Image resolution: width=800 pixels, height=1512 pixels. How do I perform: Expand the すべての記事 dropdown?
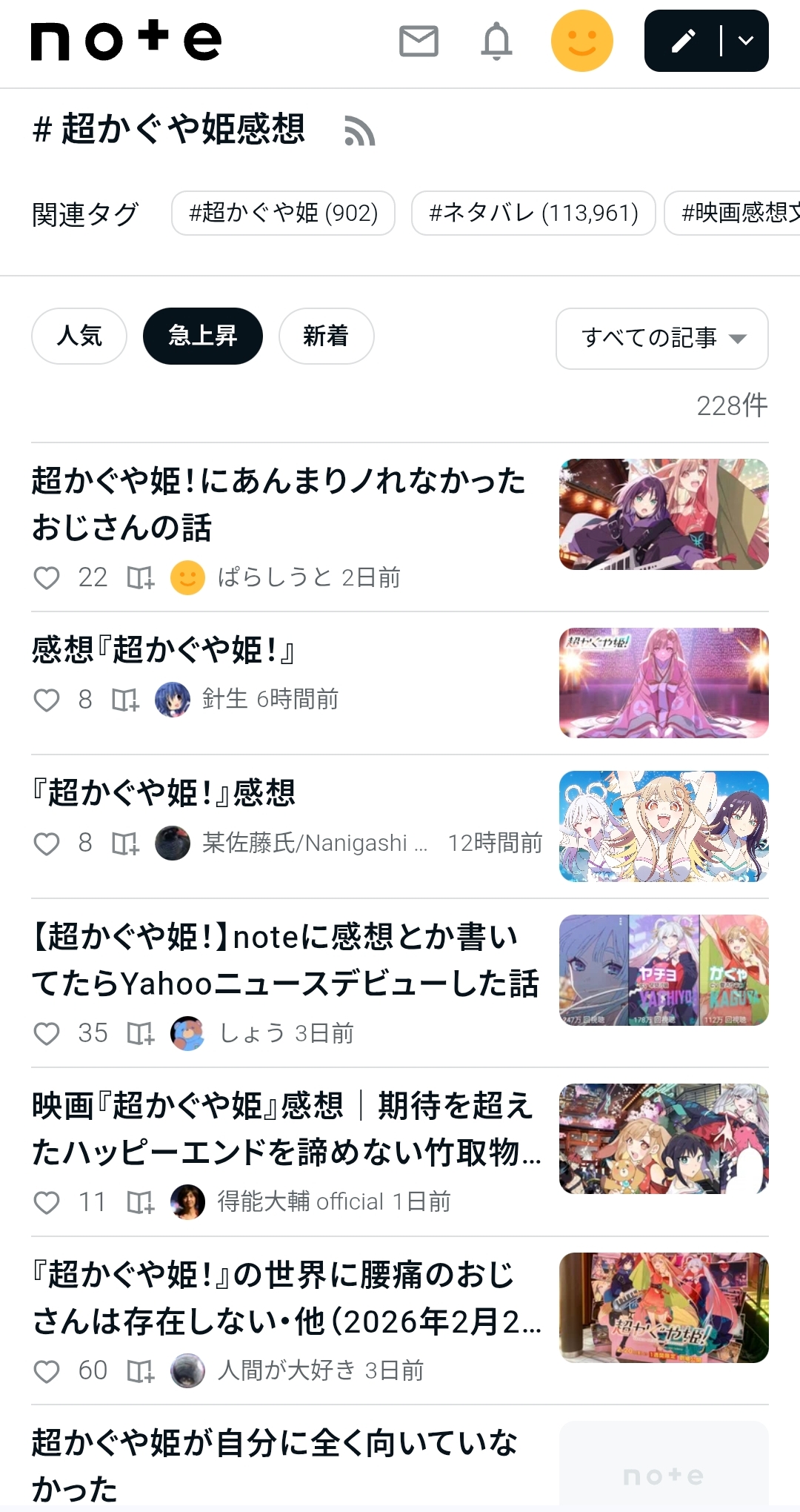click(661, 339)
